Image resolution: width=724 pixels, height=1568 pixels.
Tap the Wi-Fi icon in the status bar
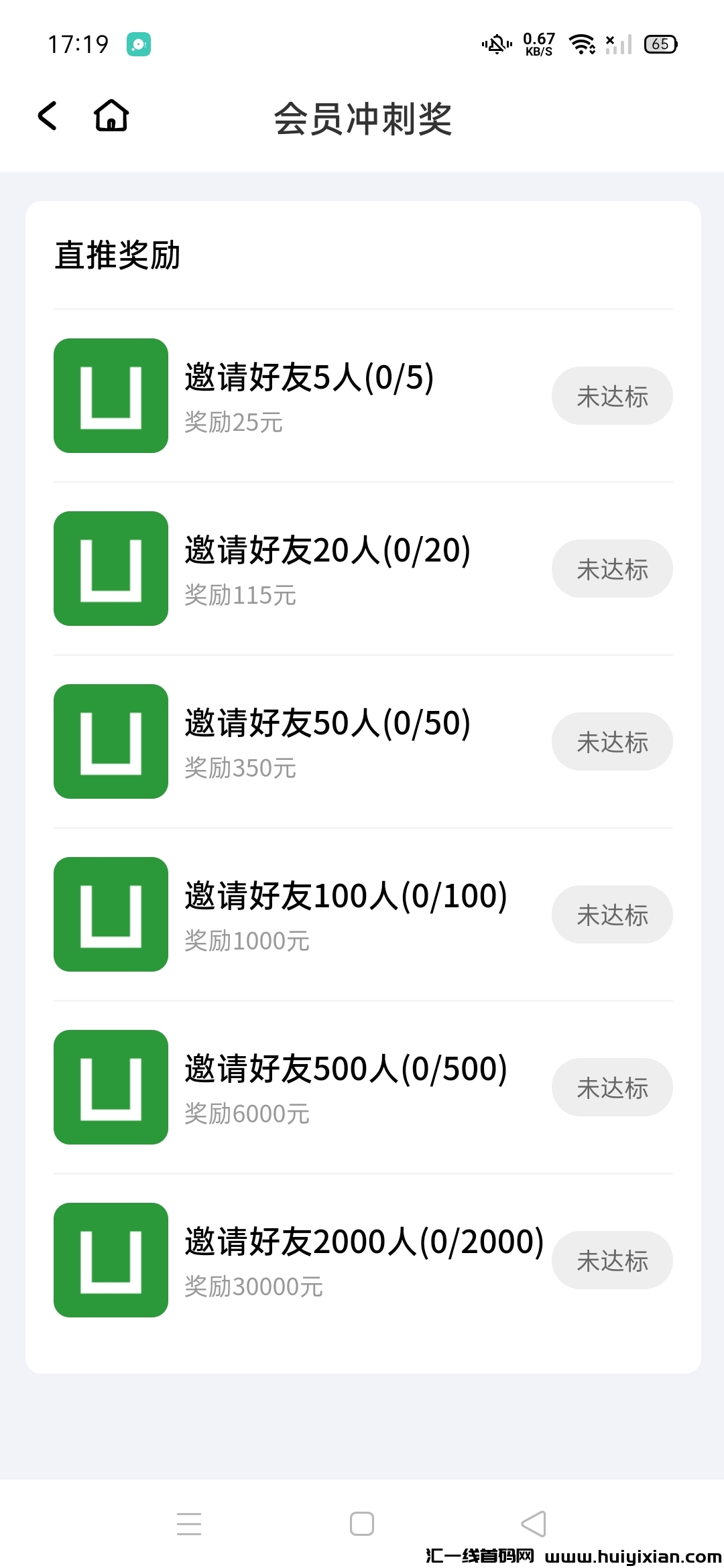click(x=581, y=44)
